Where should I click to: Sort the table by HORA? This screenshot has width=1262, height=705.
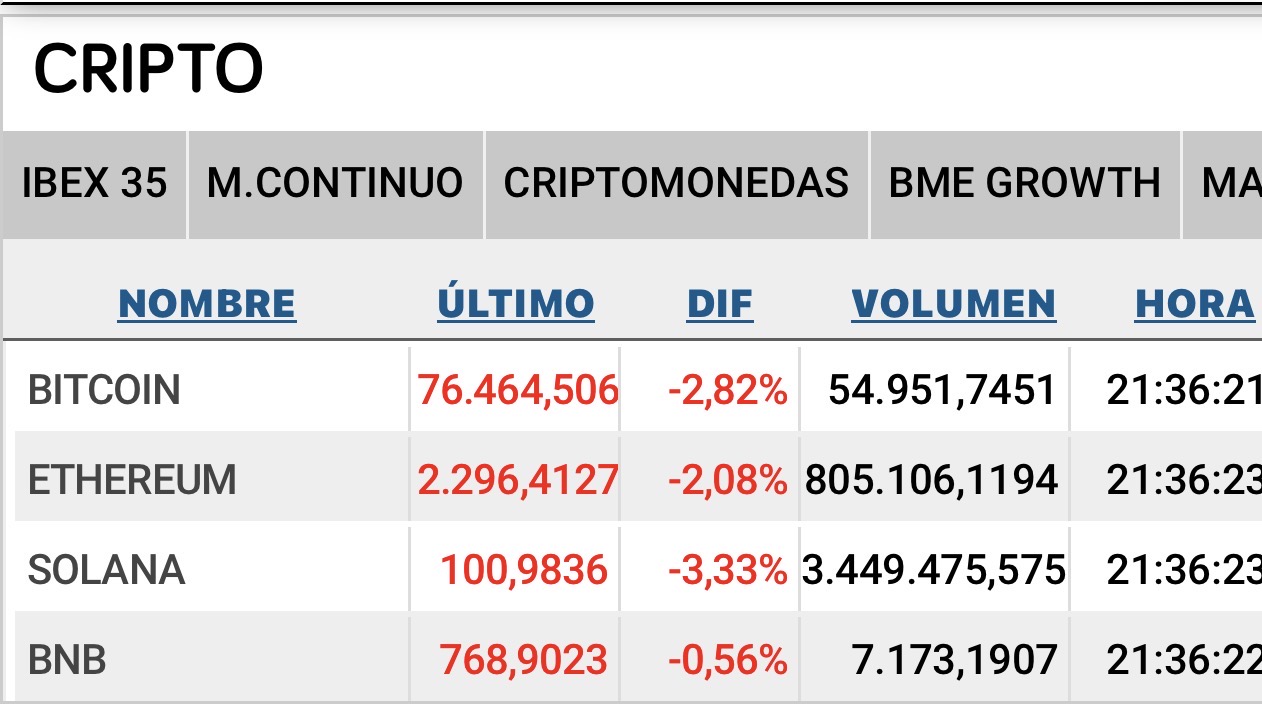tap(1194, 304)
